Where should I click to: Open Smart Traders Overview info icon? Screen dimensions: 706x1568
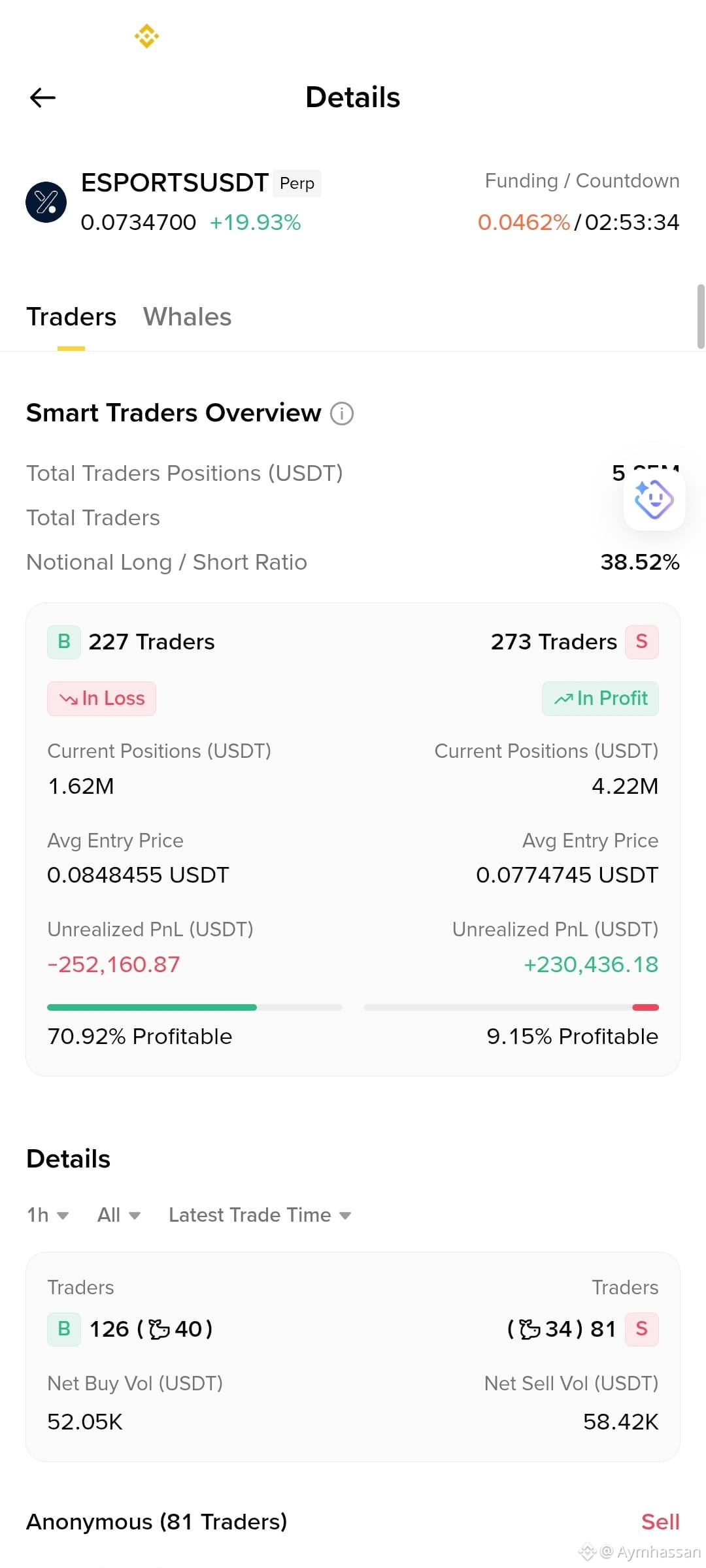pyautogui.click(x=342, y=414)
